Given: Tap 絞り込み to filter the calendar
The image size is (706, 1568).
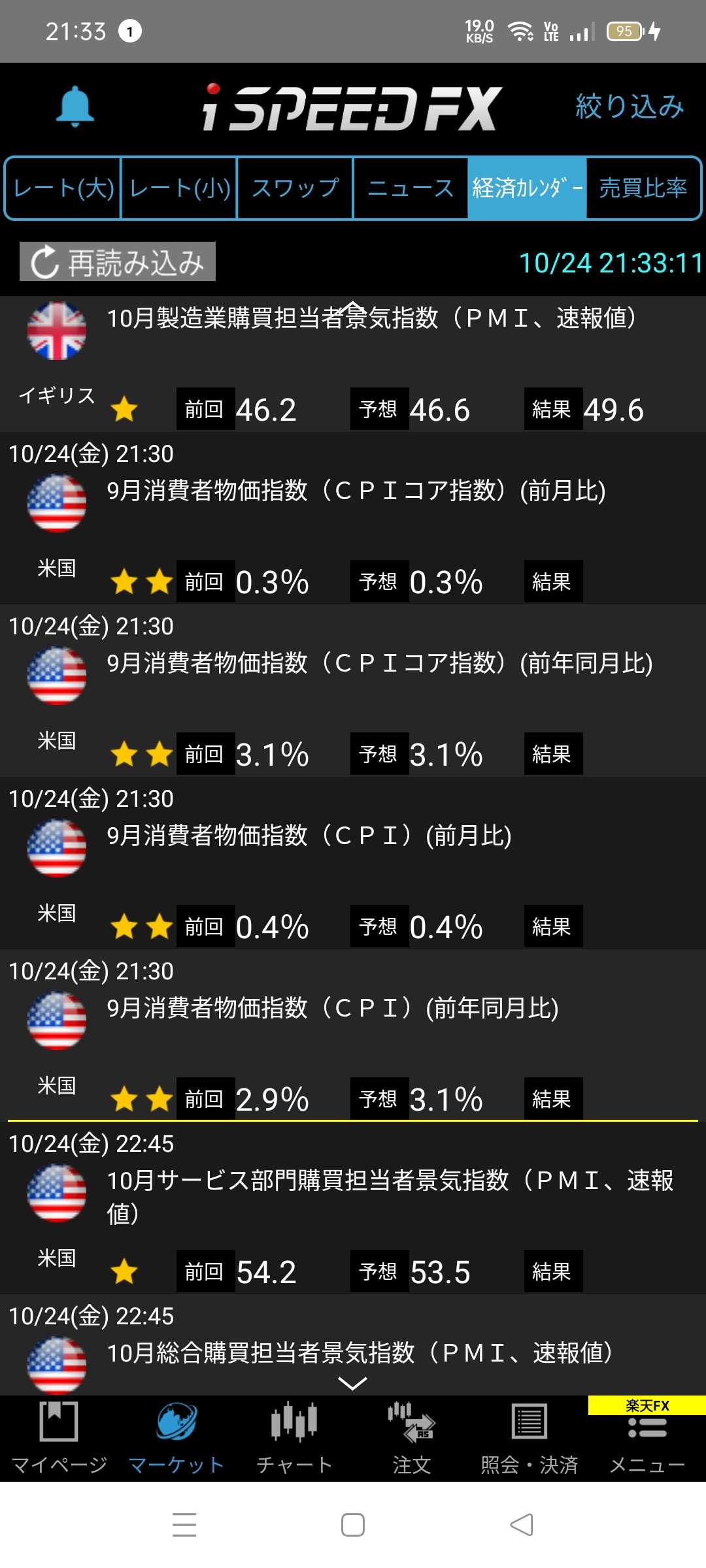Looking at the screenshot, I should pyautogui.click(x=629, y=106).
